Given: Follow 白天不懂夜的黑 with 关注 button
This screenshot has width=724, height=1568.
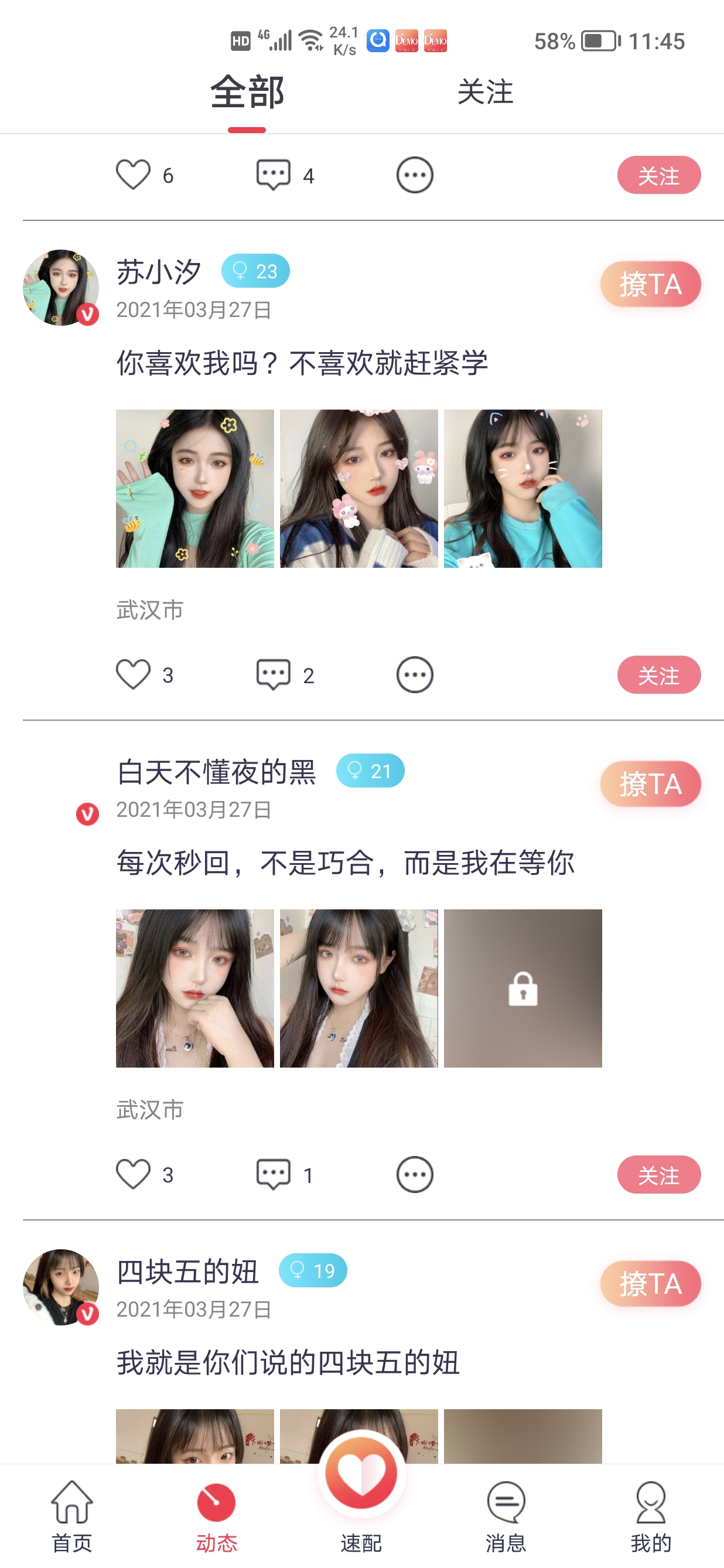Looking at the screenshot, I should pos(658,1174).
